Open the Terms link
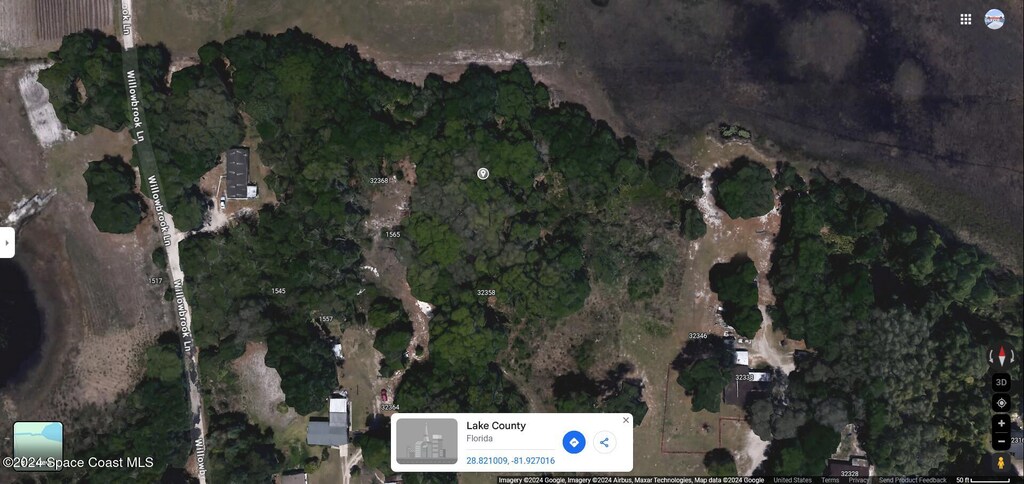The image size is (1024, 484). 830,480
